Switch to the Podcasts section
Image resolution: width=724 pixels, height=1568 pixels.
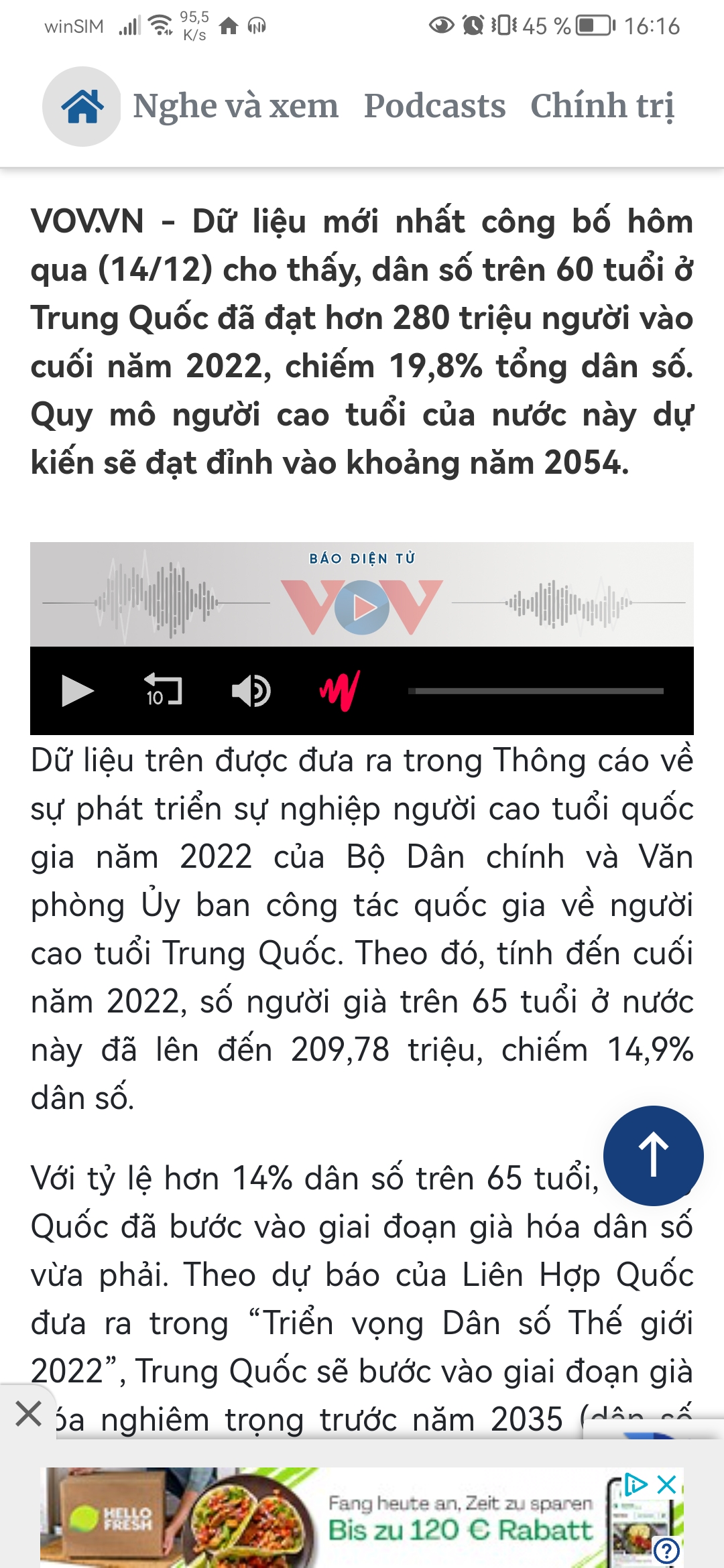pyautogui.click(x=434, y=107)
